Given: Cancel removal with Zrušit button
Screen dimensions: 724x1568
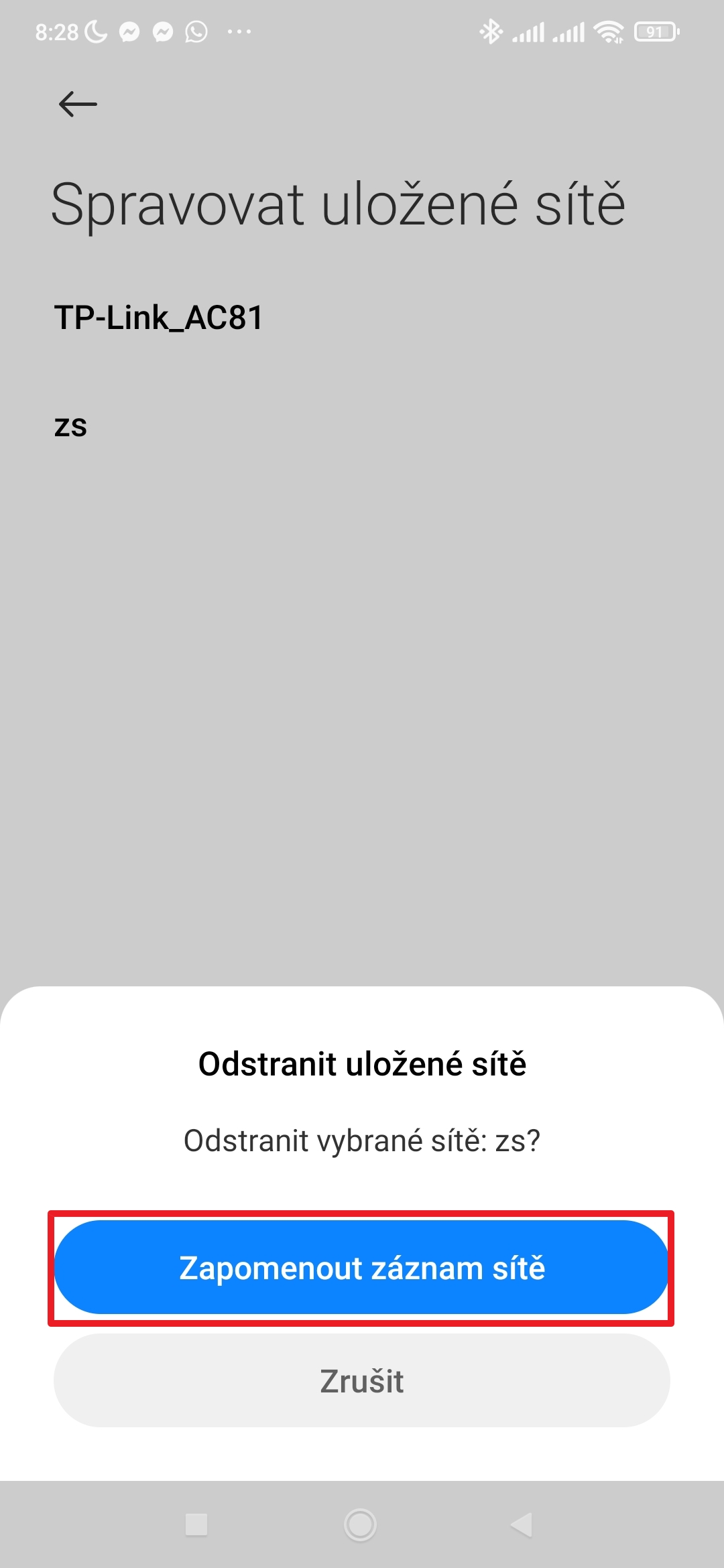Looking at the screenshot, I should 361,1381.
